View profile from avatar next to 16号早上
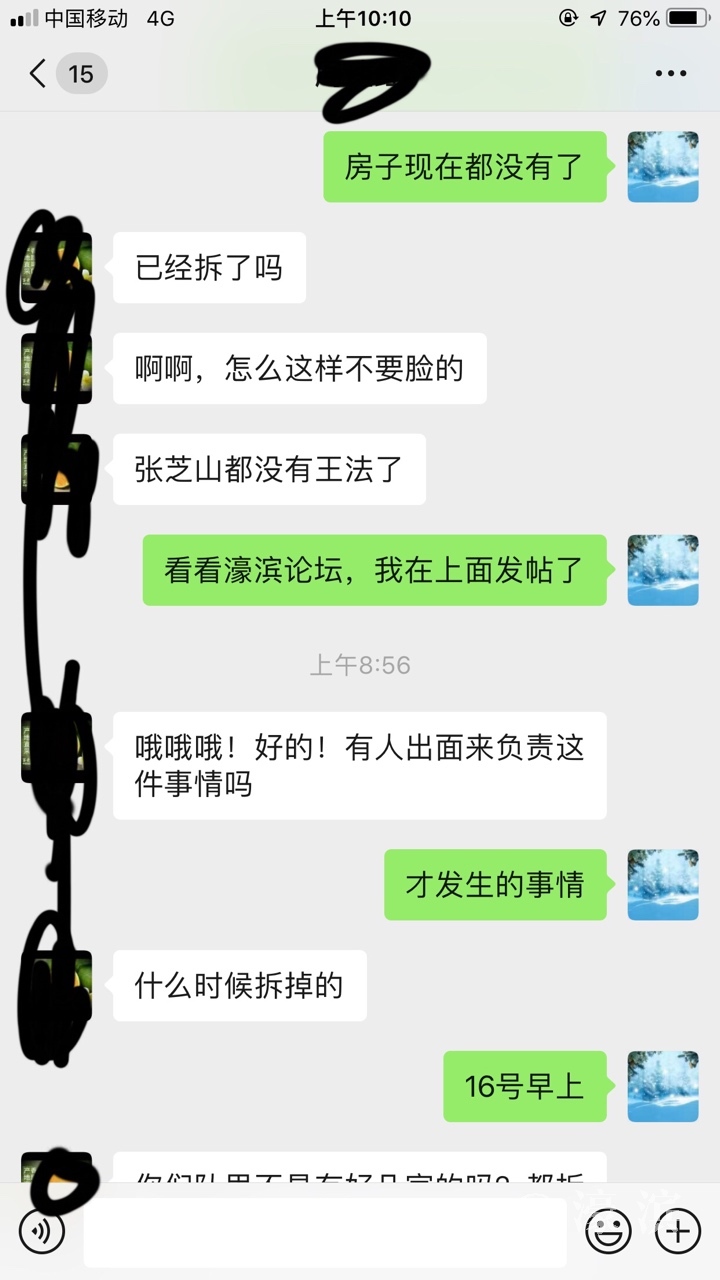This screenshot has width=720, height=1280. [662, 1086]
